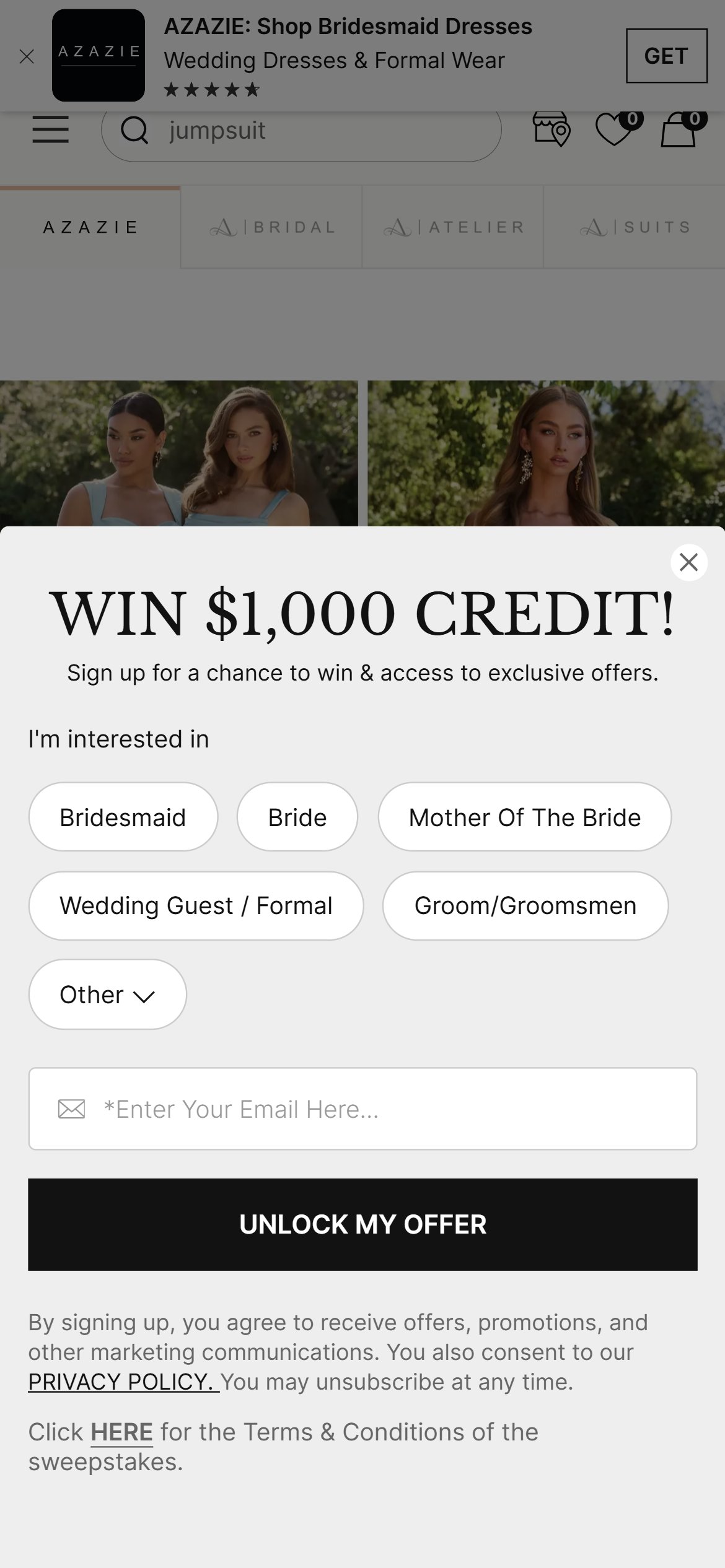The image size is (725, 1568).
Task: Select the Bridesmaid interest chip
Action: [123, 817]
